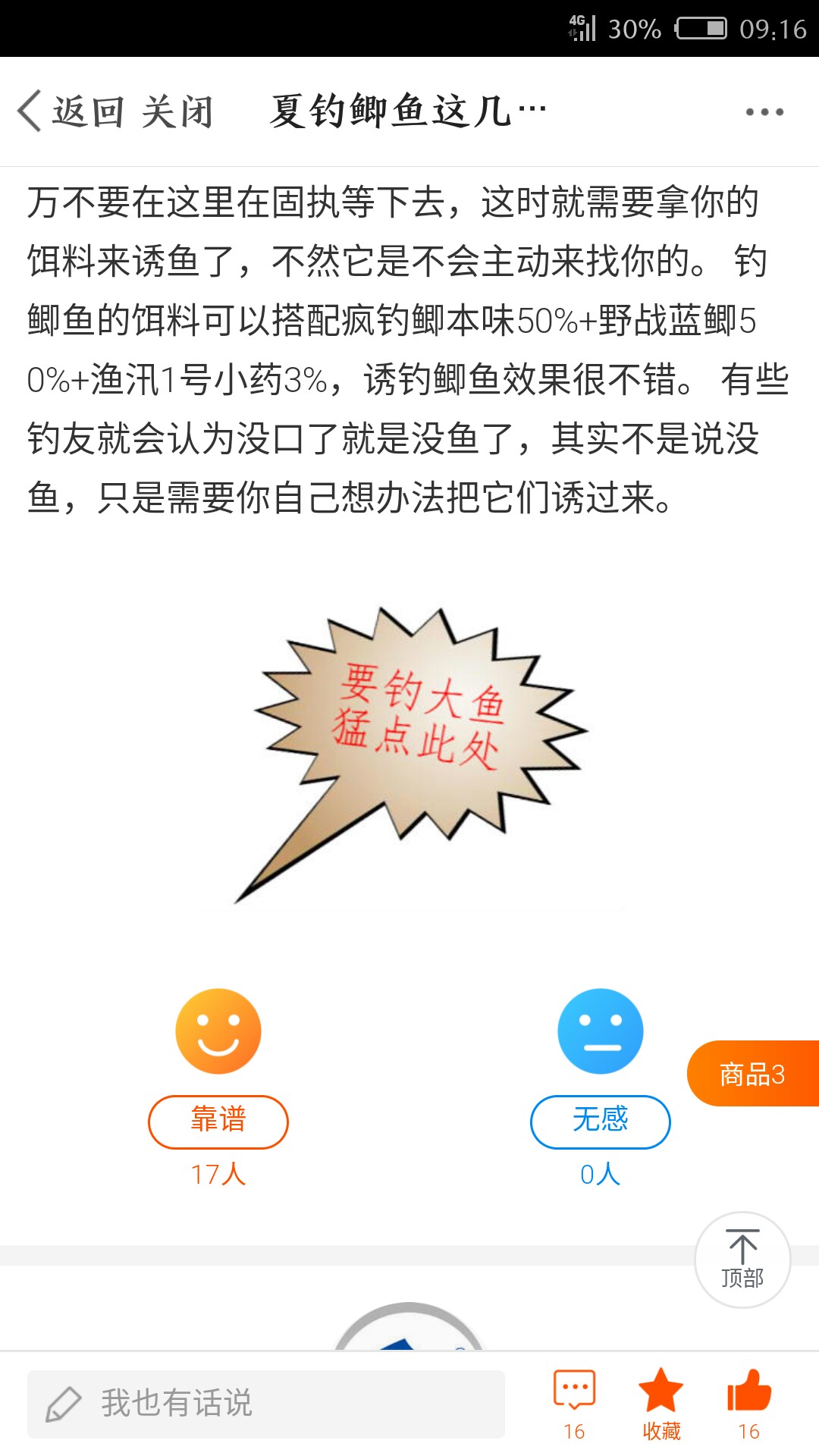Close the page with 关闭

click(x=177, y=112)
